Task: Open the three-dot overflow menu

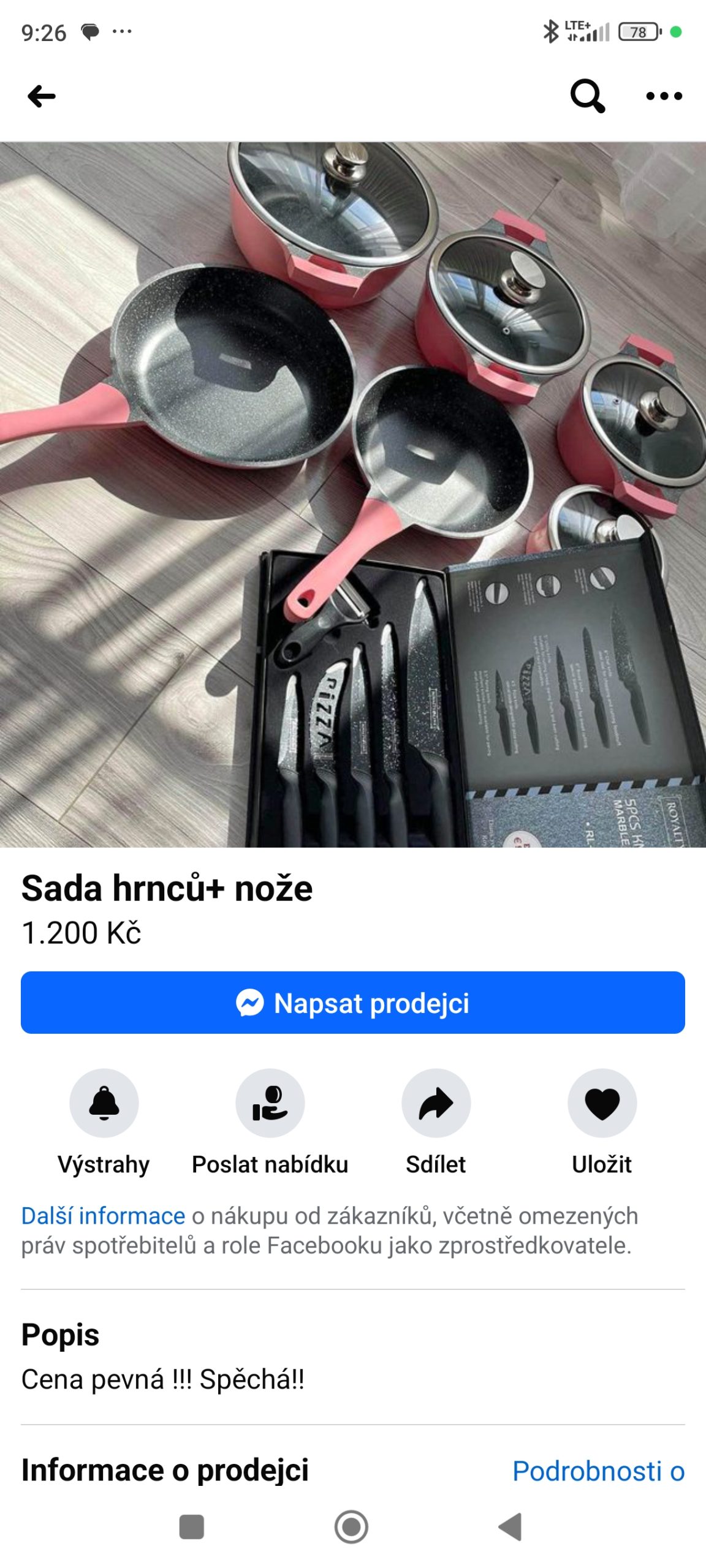Action: pyautogui.click(x=664, y=96)
